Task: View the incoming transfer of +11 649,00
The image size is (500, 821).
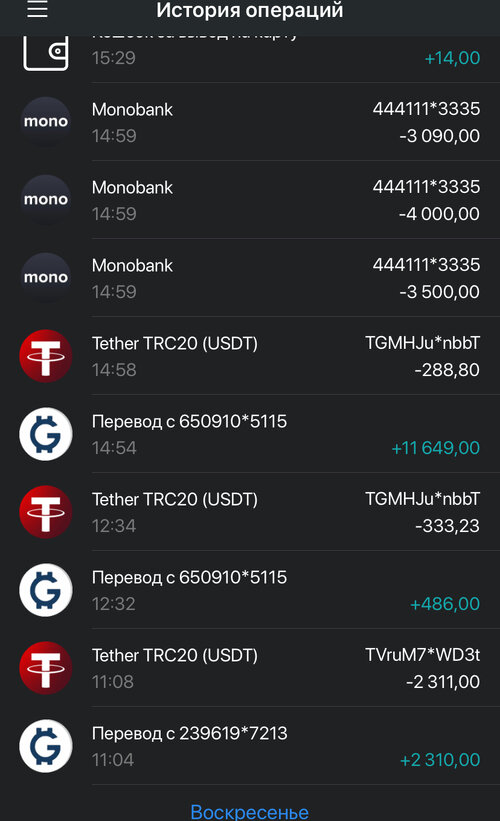Action: (x=250, y=434)
